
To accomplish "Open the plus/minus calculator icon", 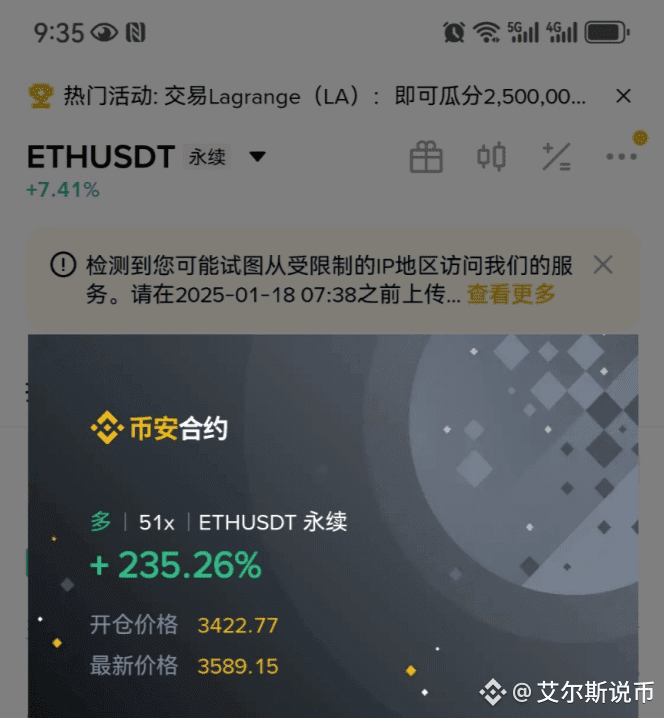I will (x=556, y=157).
